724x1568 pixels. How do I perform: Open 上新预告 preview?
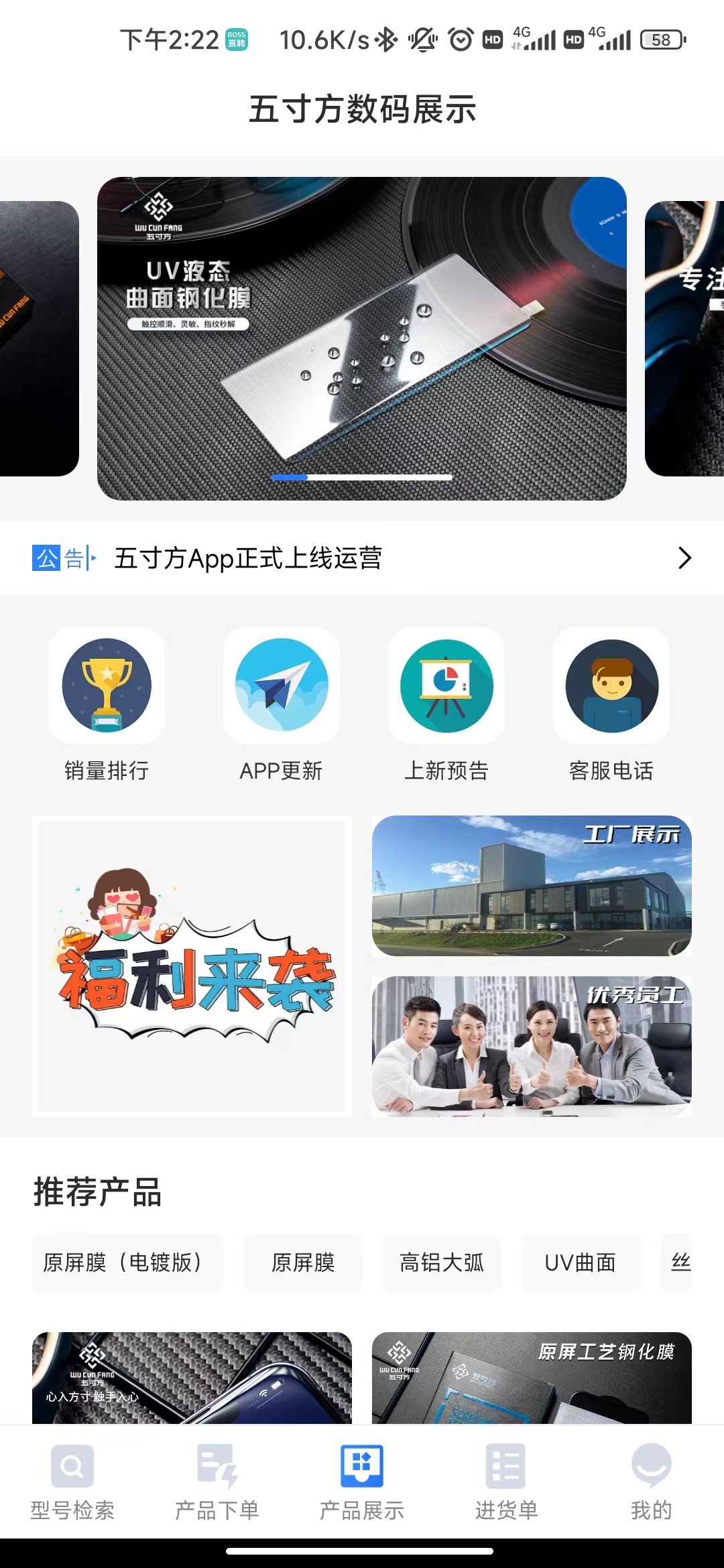(446, 704)
